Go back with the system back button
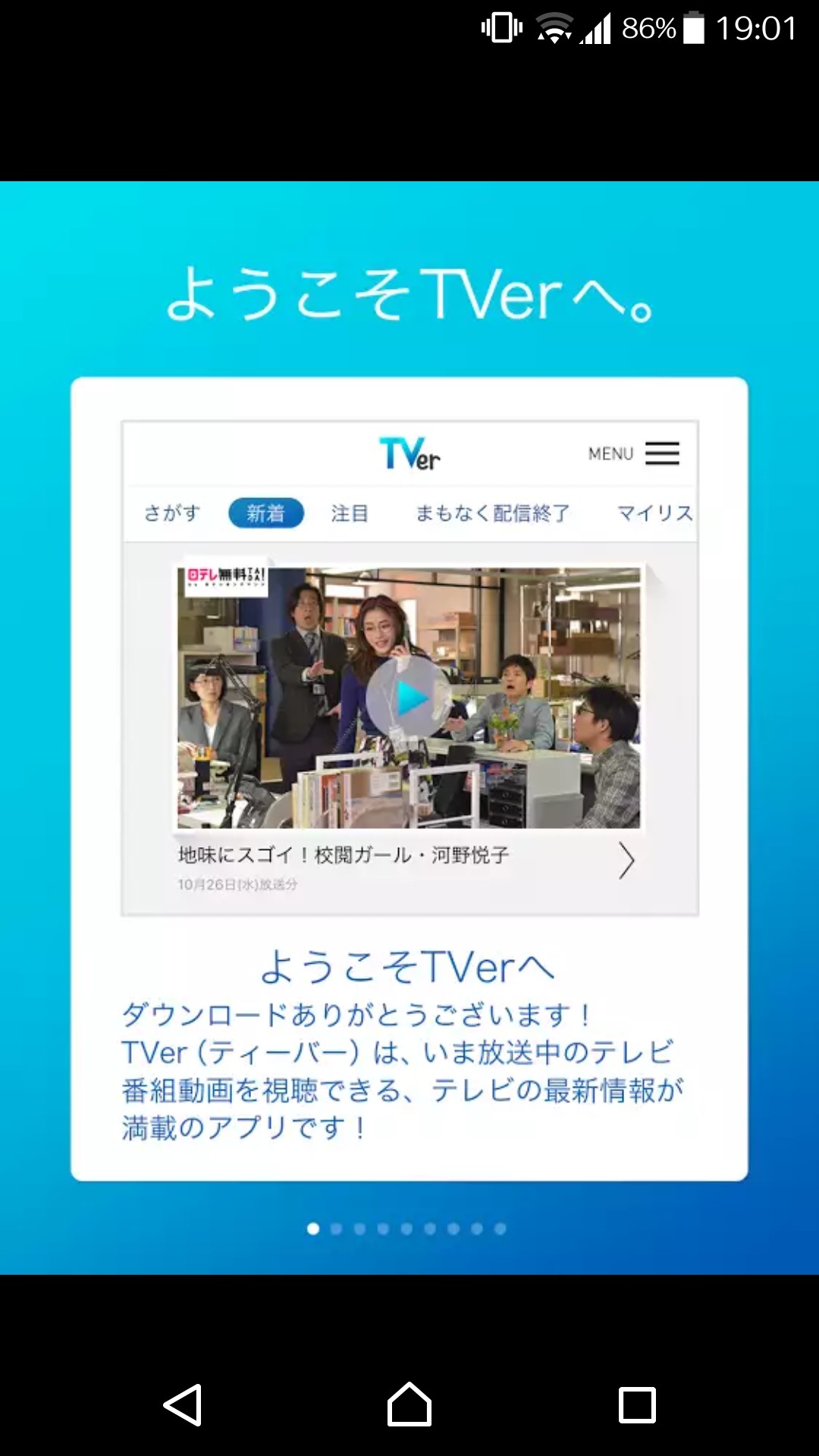Viewport: 819px width, 1456px height. [183, 1405]
